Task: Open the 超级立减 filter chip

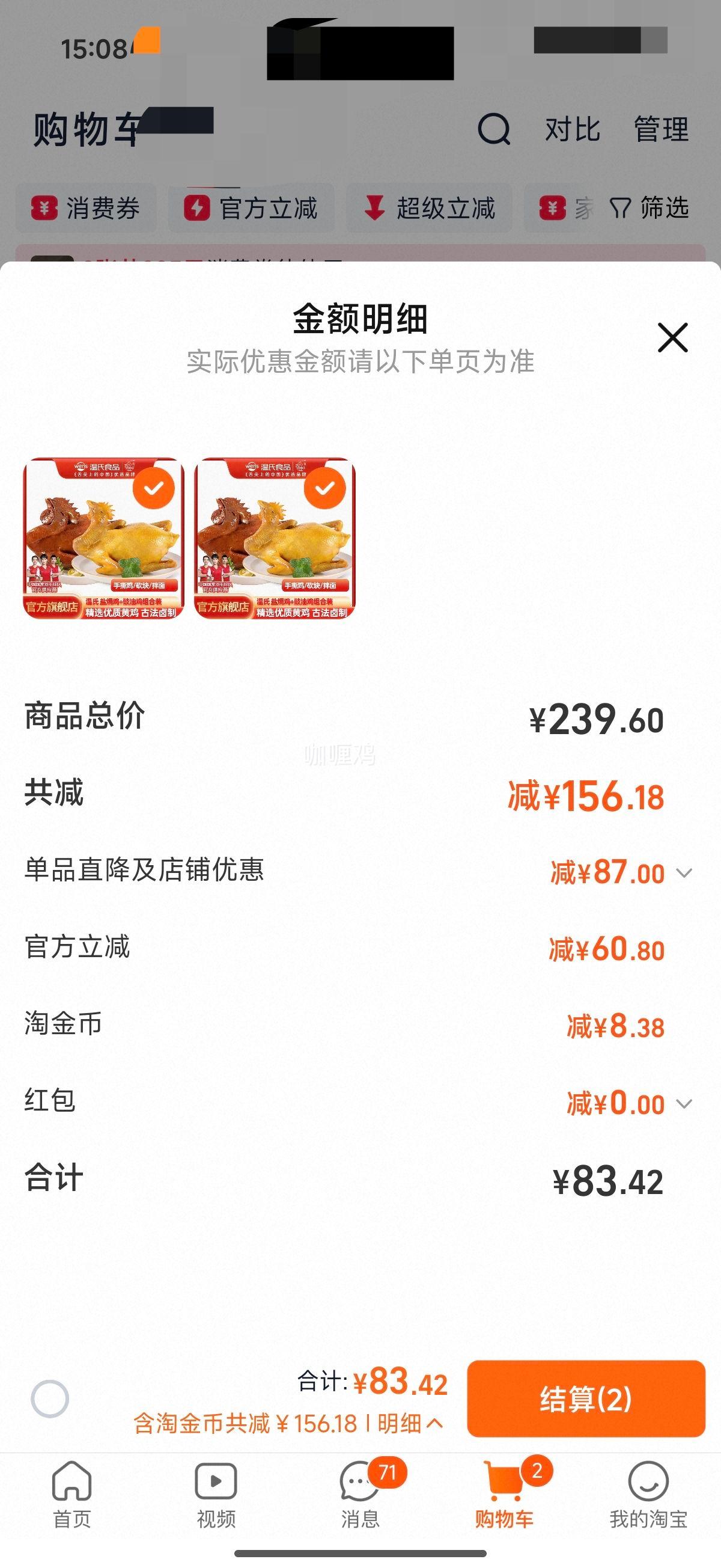Action: point(430,208)
